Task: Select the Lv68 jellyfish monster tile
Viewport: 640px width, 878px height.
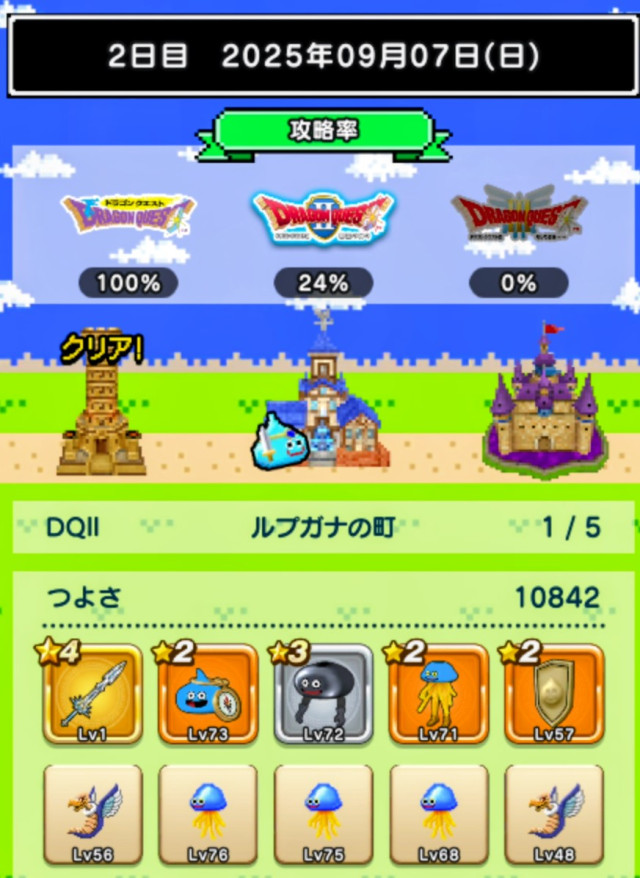Action: [x=439, y=814]
